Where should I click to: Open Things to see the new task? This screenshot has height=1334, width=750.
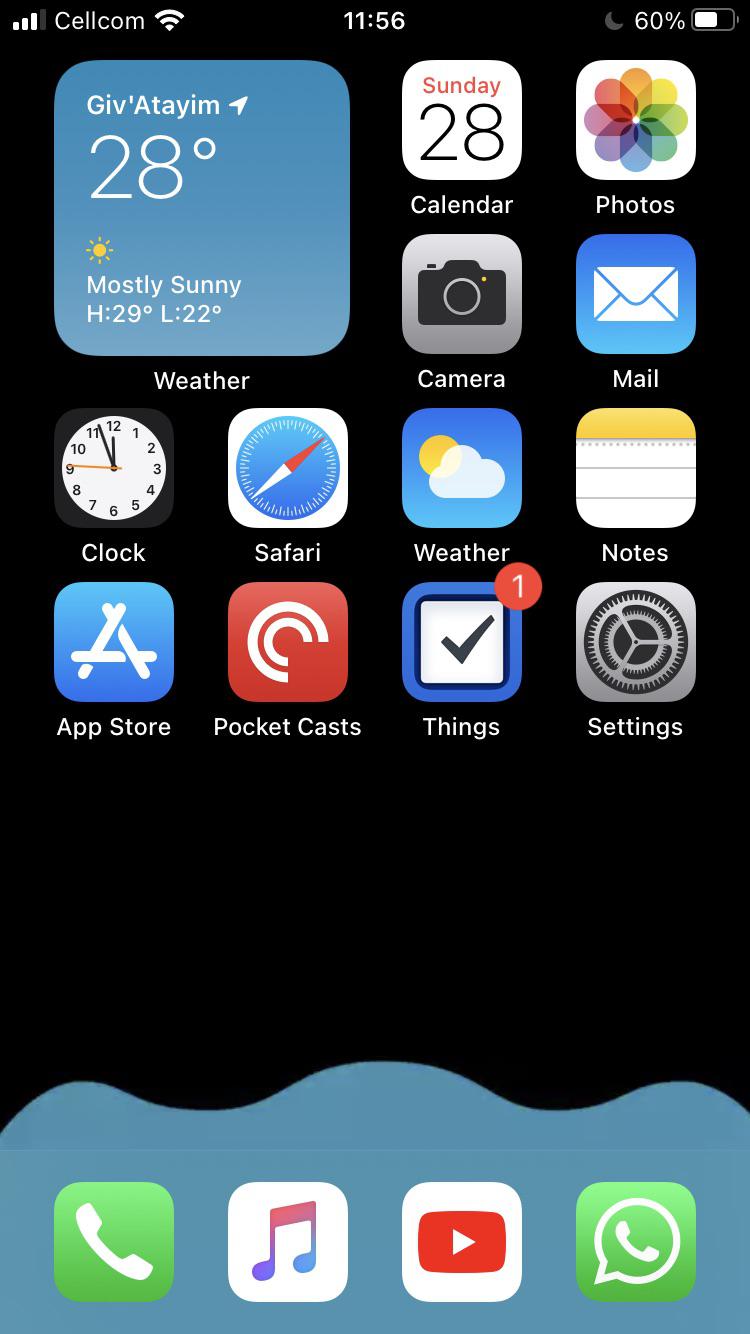point(461,641)
